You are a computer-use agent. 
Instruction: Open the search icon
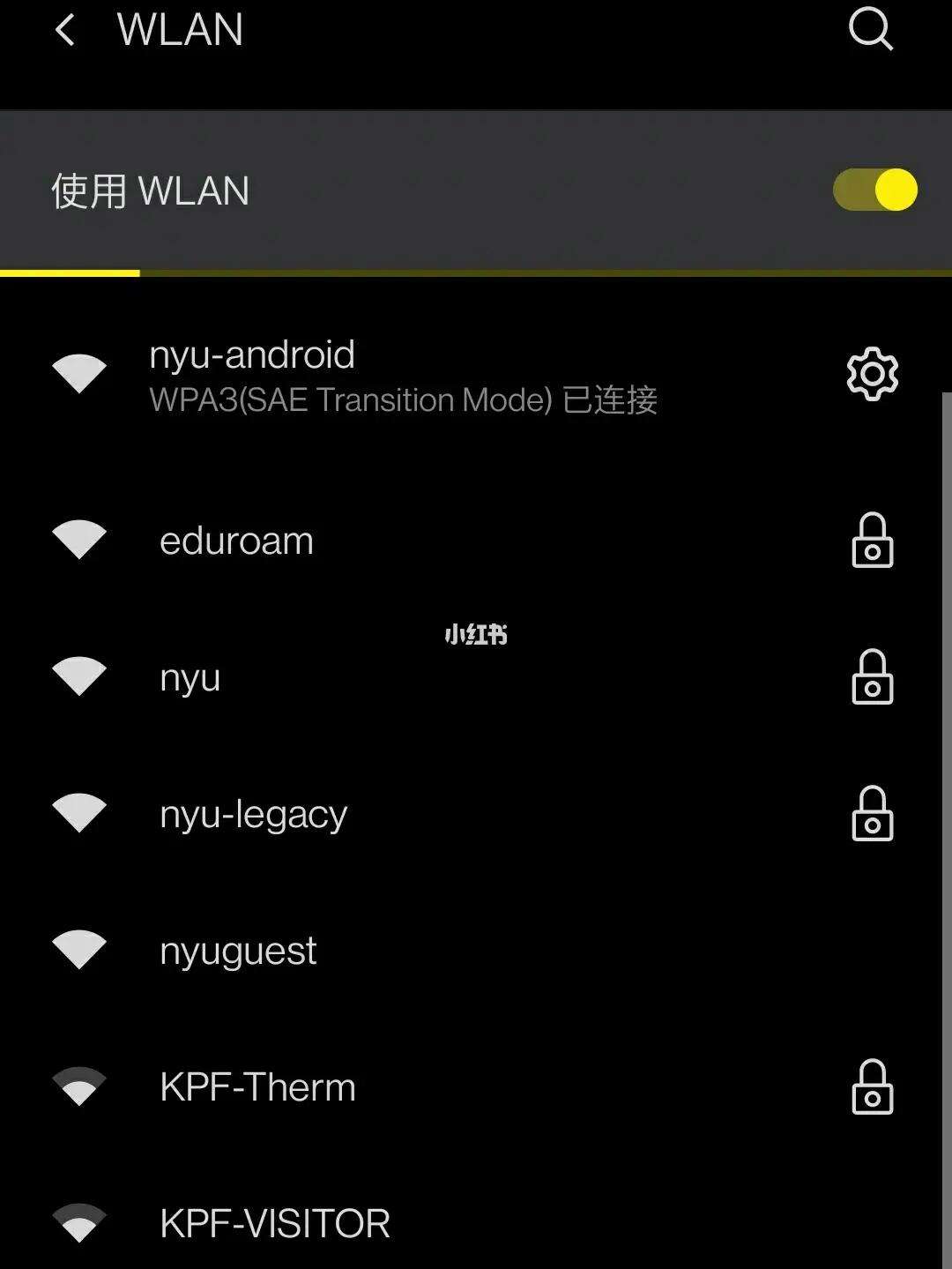click(870, 30)
